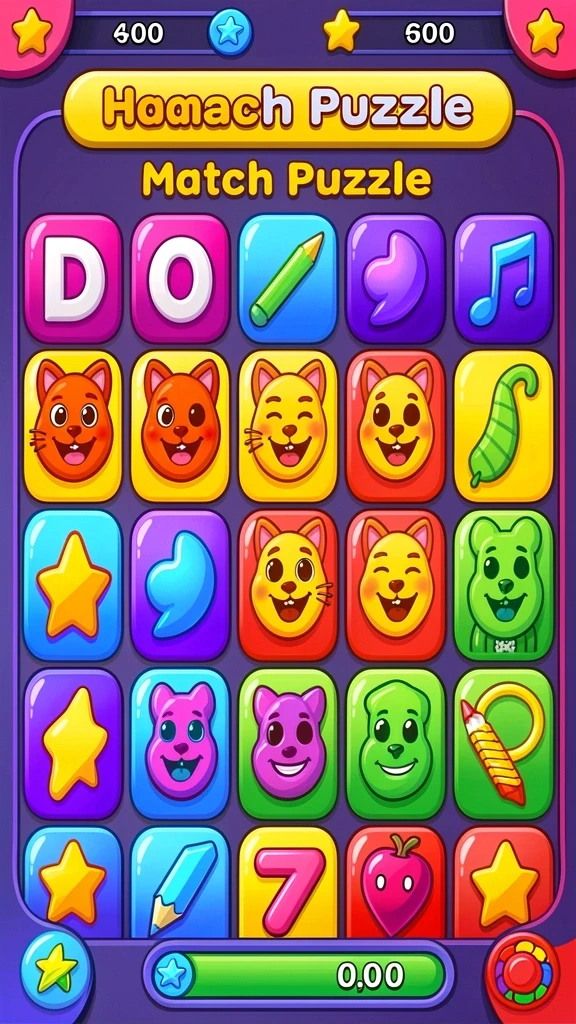Select the green leaf tile
Viewport: 576px width, 1024px height.
pos(503,426)
